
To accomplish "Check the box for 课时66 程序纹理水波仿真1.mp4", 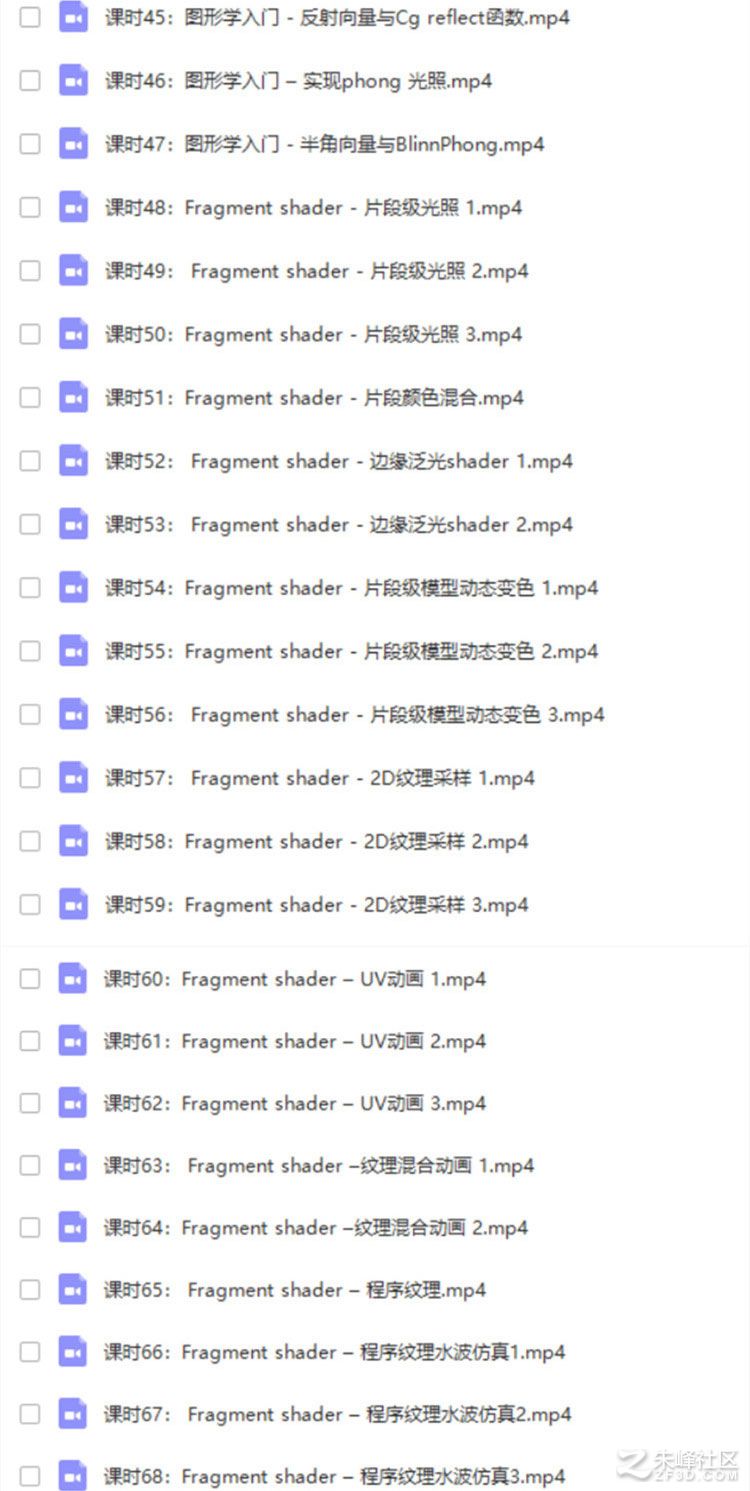I will (30, 1352).
